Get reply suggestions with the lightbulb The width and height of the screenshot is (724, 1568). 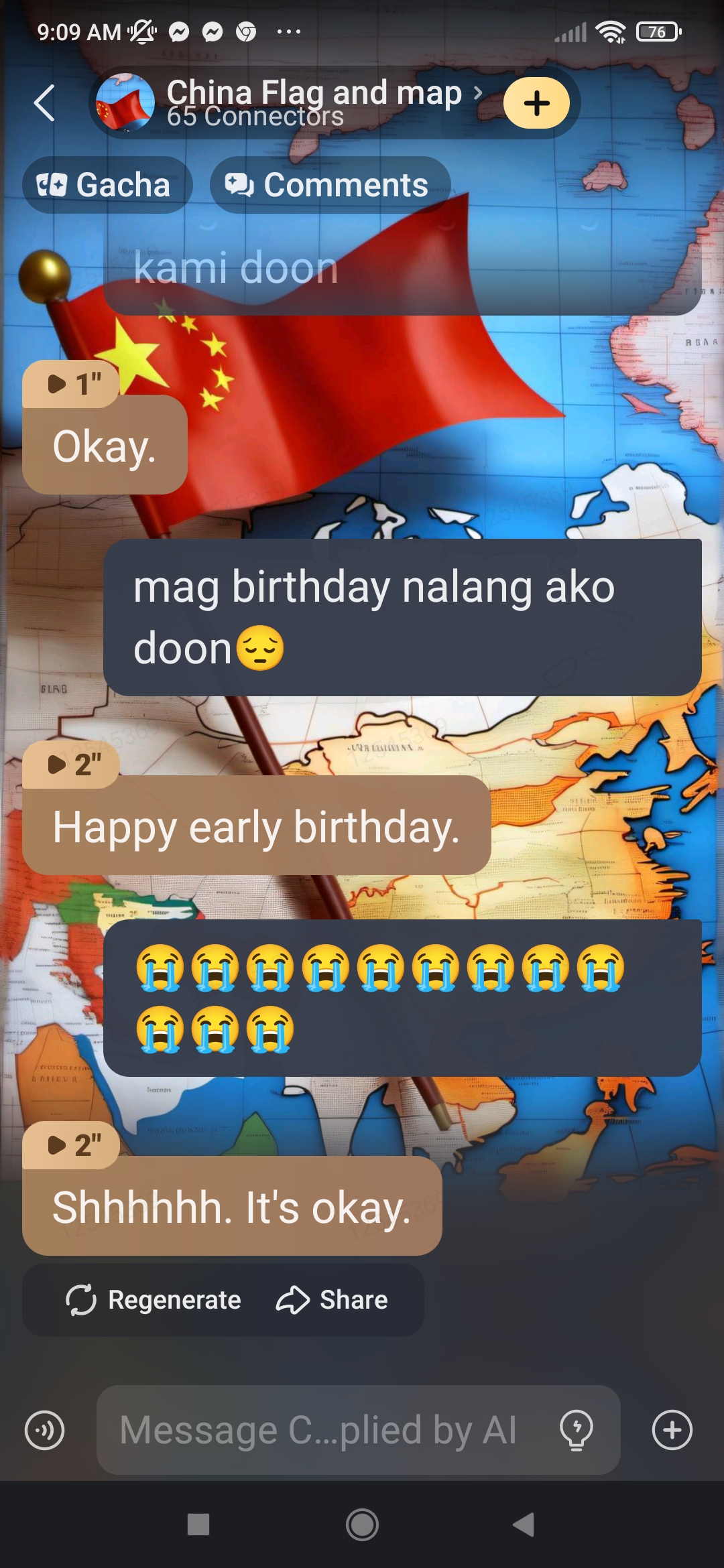tap(577, 1430)
